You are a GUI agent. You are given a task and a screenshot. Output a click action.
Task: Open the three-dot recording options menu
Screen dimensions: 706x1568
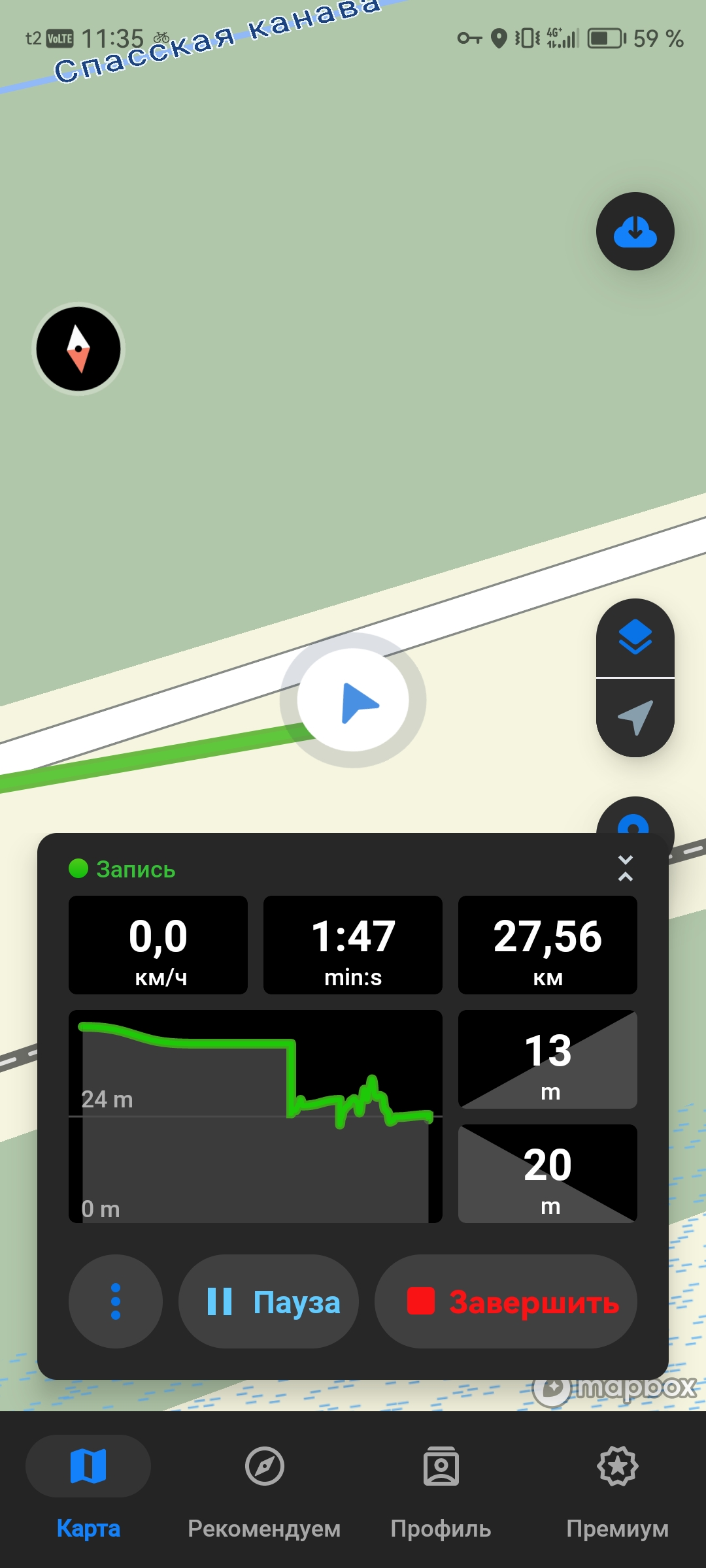pos(116,1301)
